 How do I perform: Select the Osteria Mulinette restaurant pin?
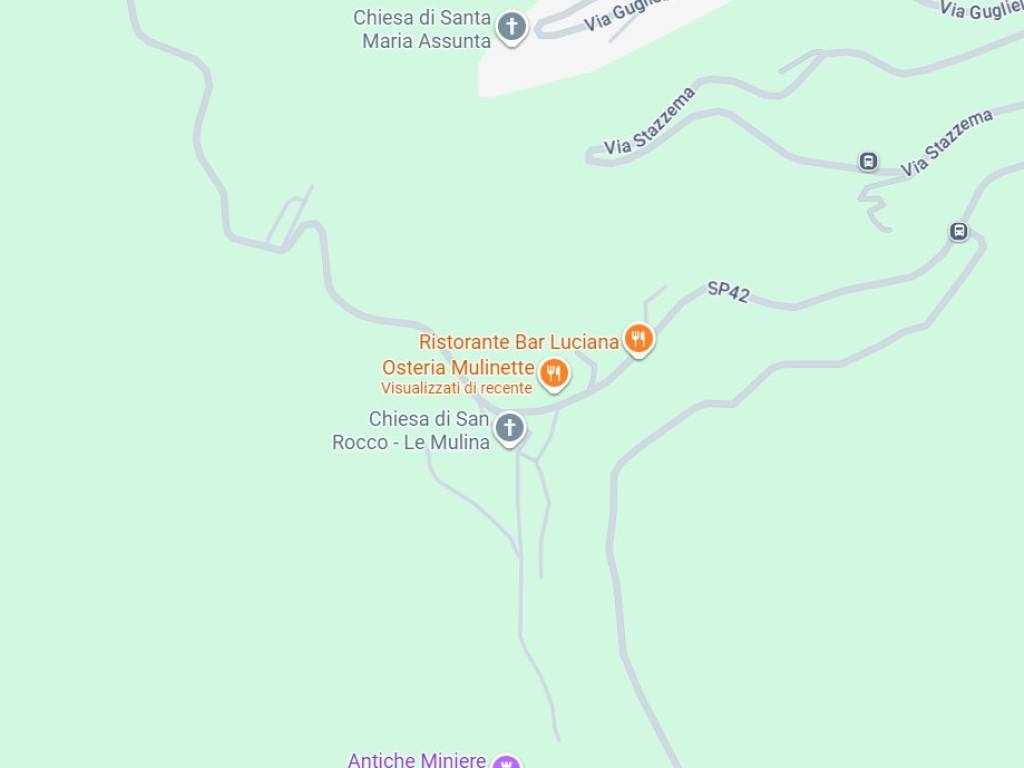tap(554, 373)
